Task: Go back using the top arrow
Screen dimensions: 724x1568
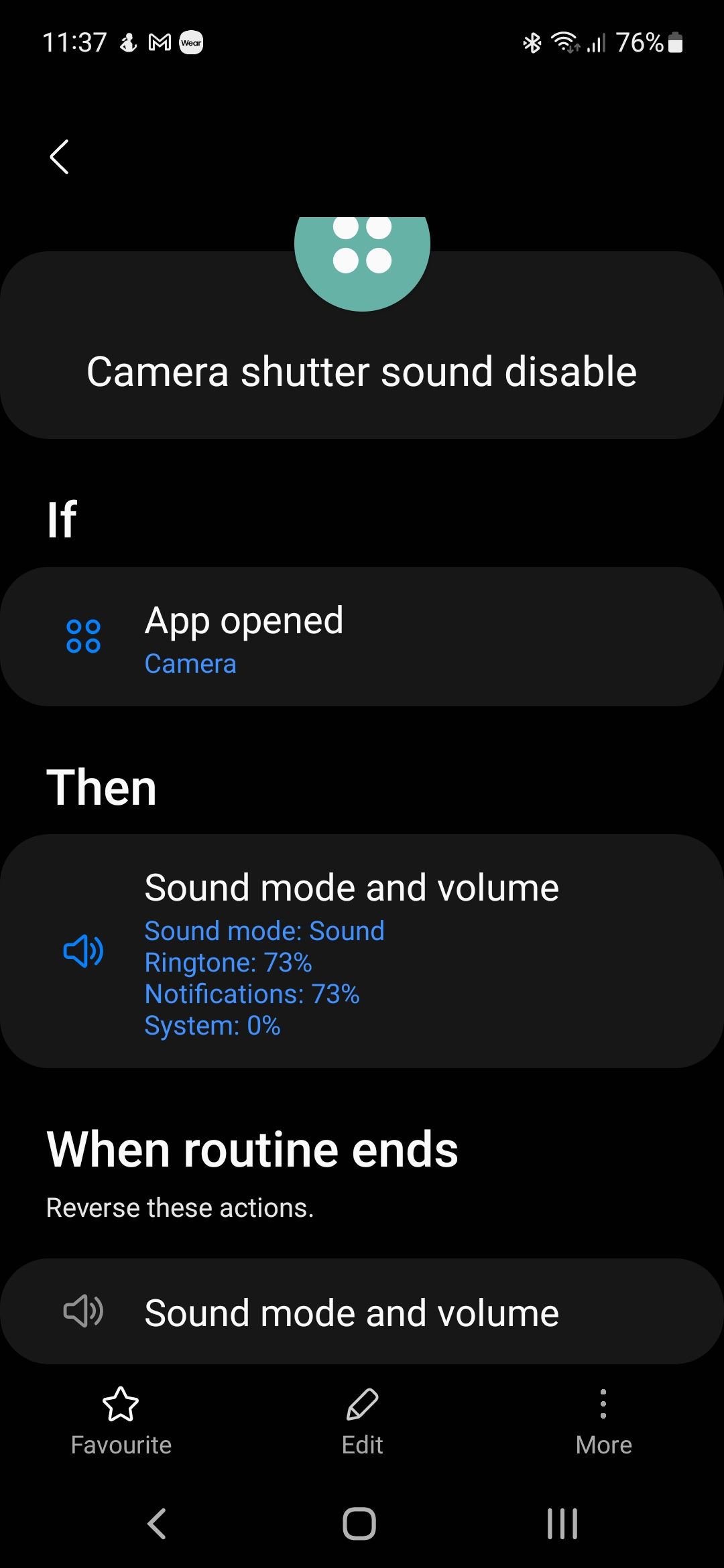Action: click(60, 157)
